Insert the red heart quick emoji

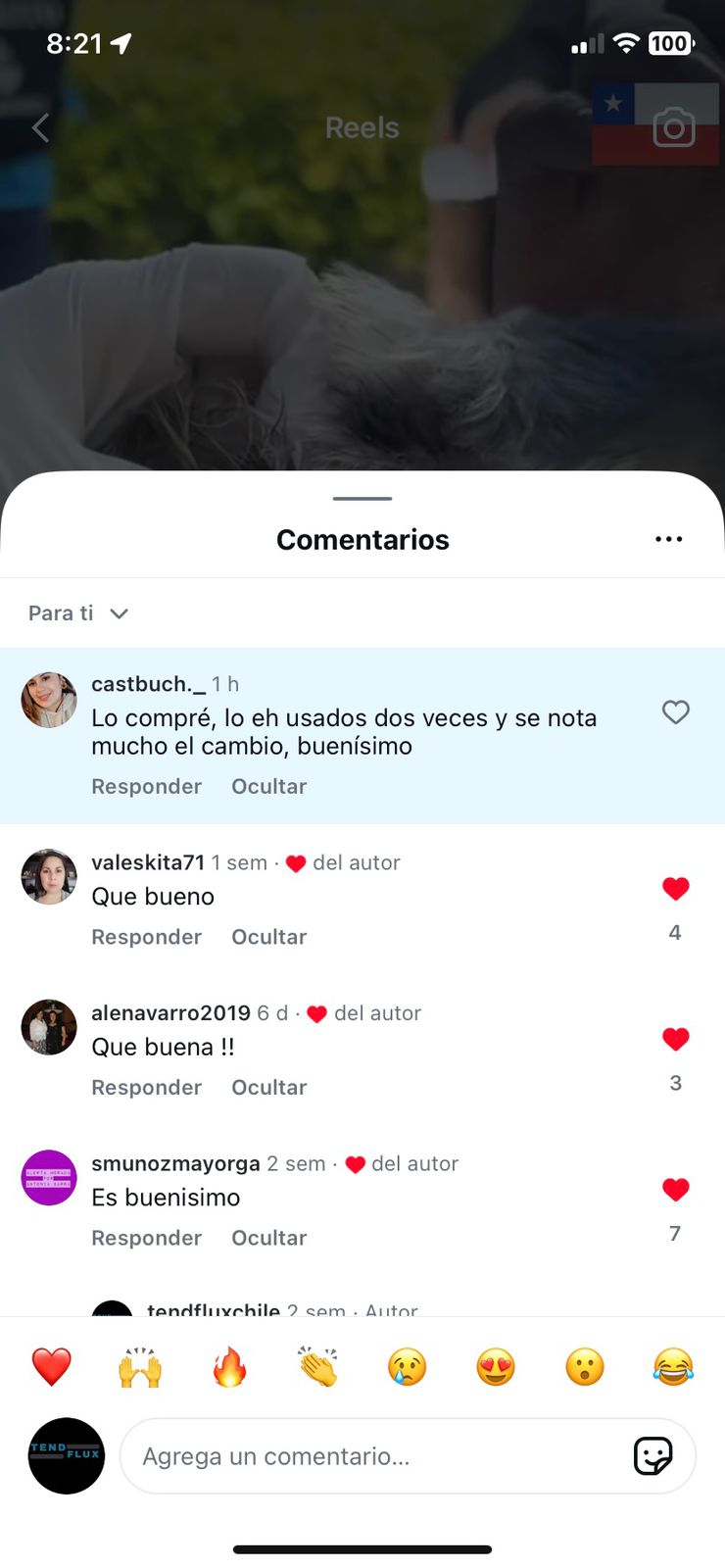51,1366
